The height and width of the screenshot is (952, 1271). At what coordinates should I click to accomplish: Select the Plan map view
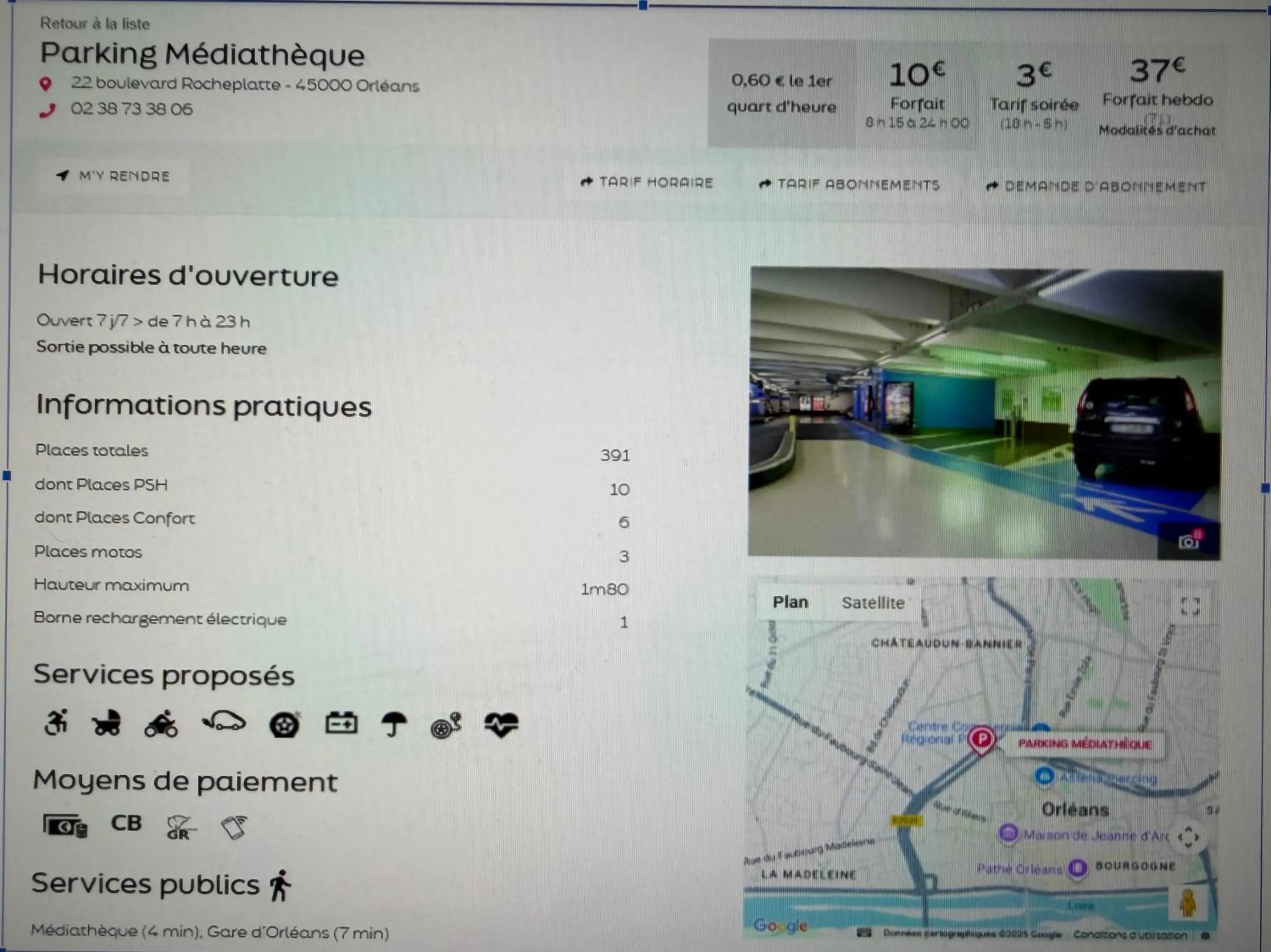click(x=790, y=602)
